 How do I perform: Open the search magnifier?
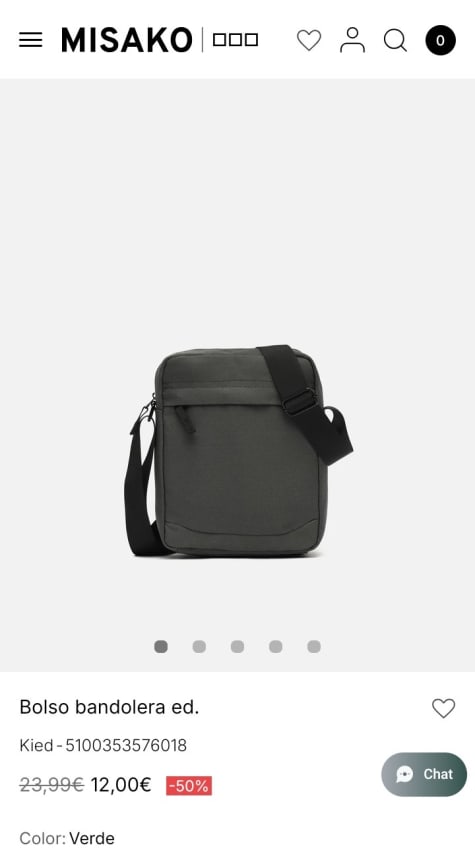coord(395,40)
